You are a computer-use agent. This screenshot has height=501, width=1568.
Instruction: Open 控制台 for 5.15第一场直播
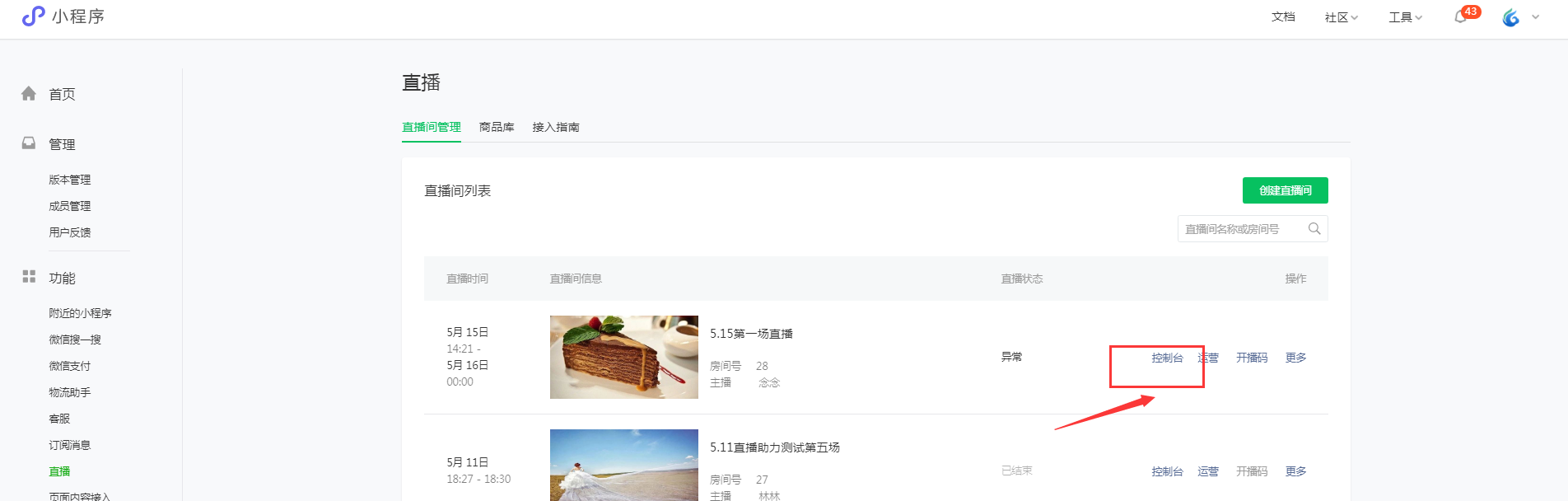coord(1167,358)
